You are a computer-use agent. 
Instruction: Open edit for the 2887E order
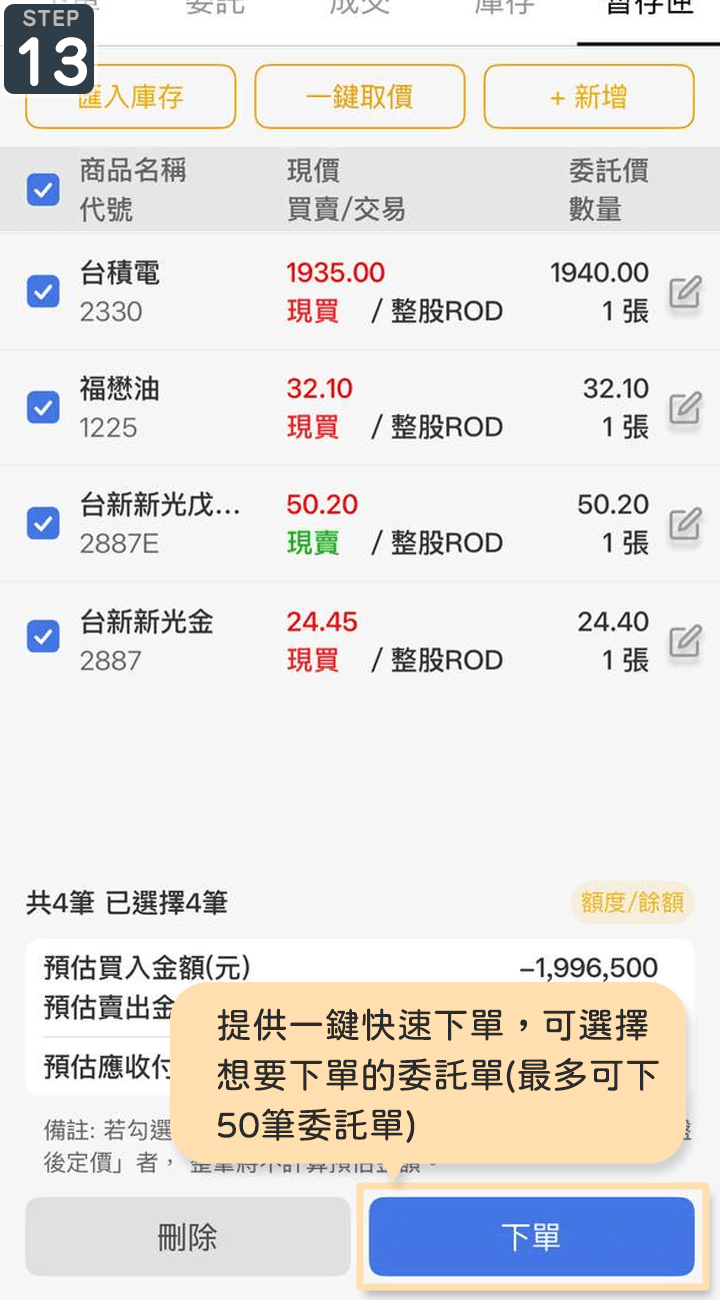pos(685,524)
